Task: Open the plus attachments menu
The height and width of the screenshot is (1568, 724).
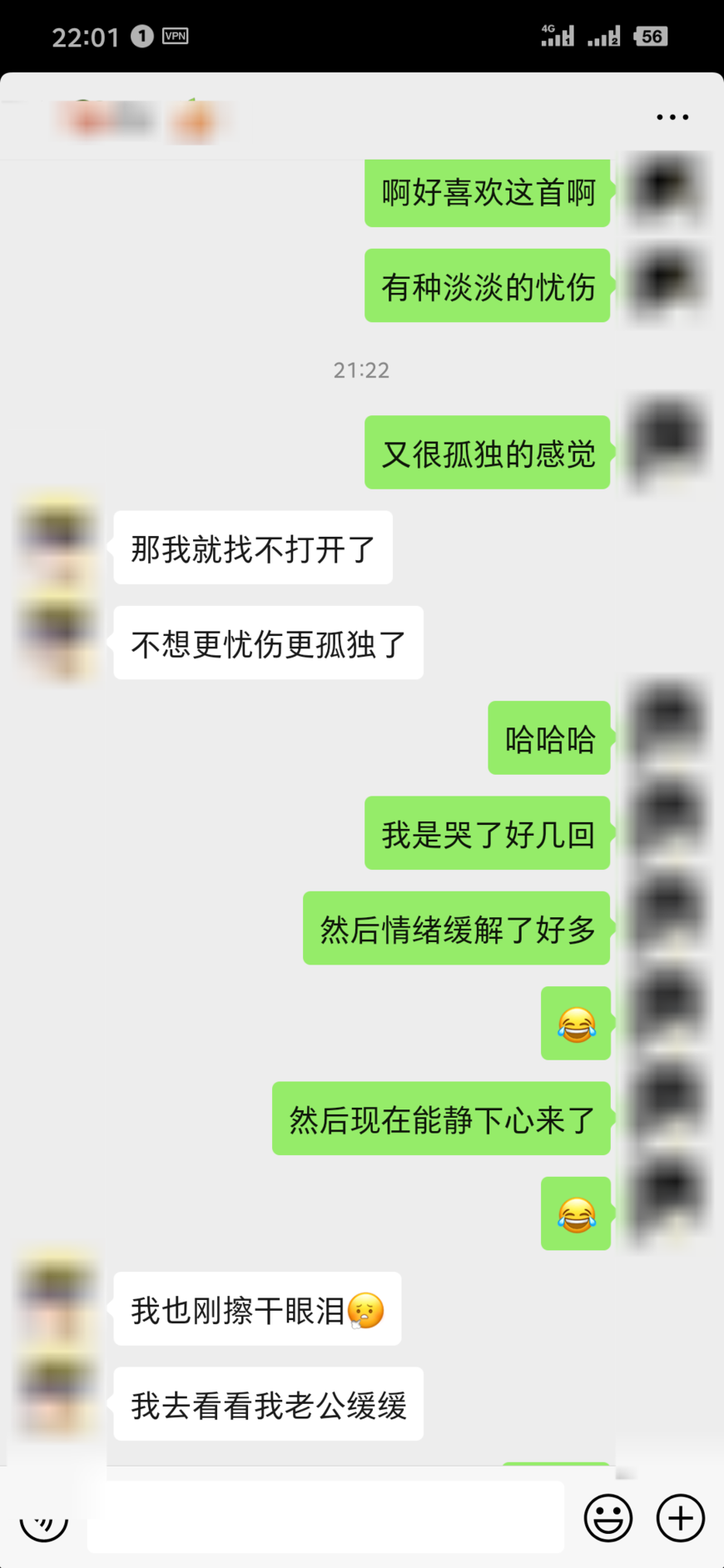Action: 681,1517
